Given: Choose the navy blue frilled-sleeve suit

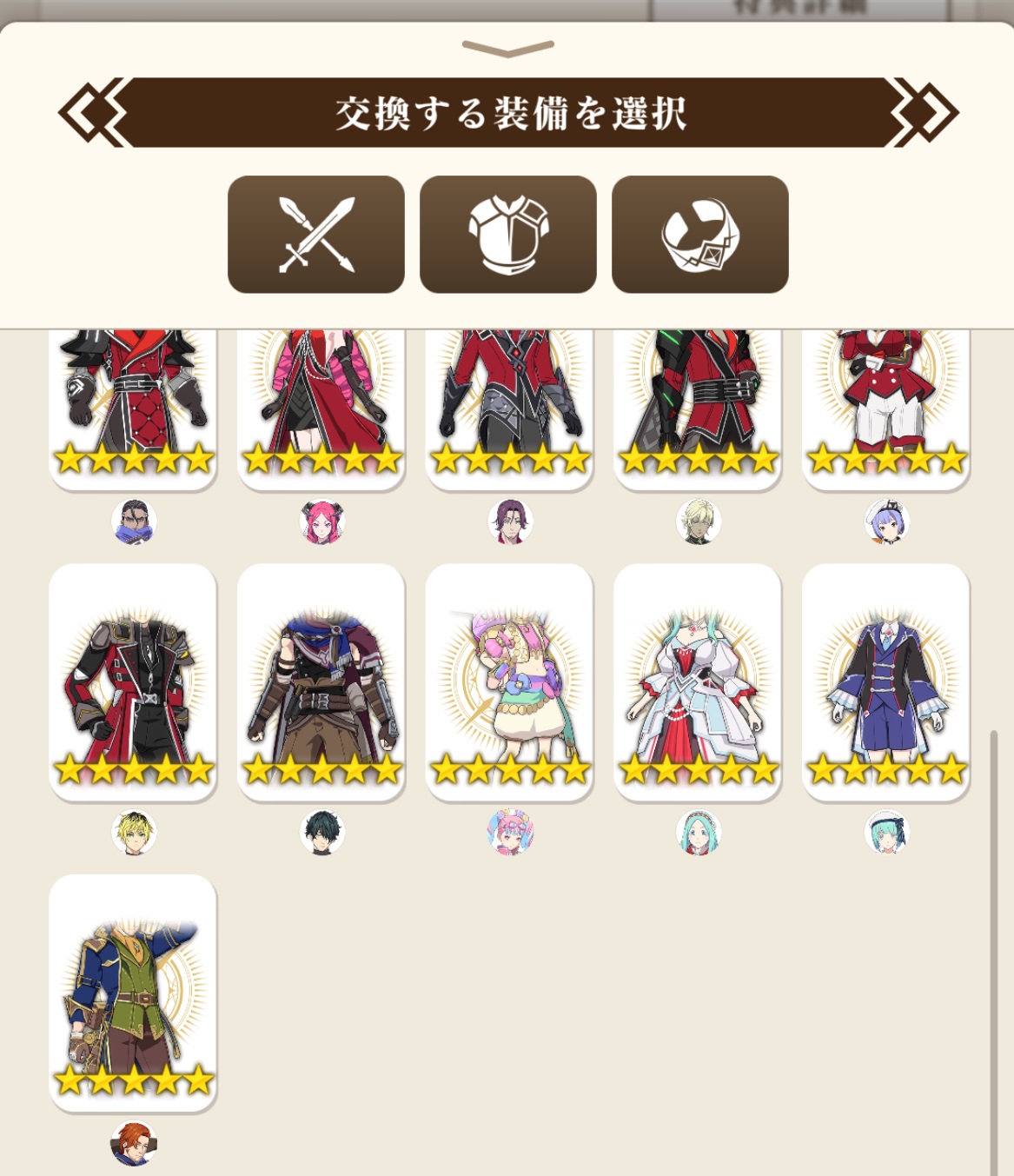Looking at the screenshot, I should (x=885, y=682).
